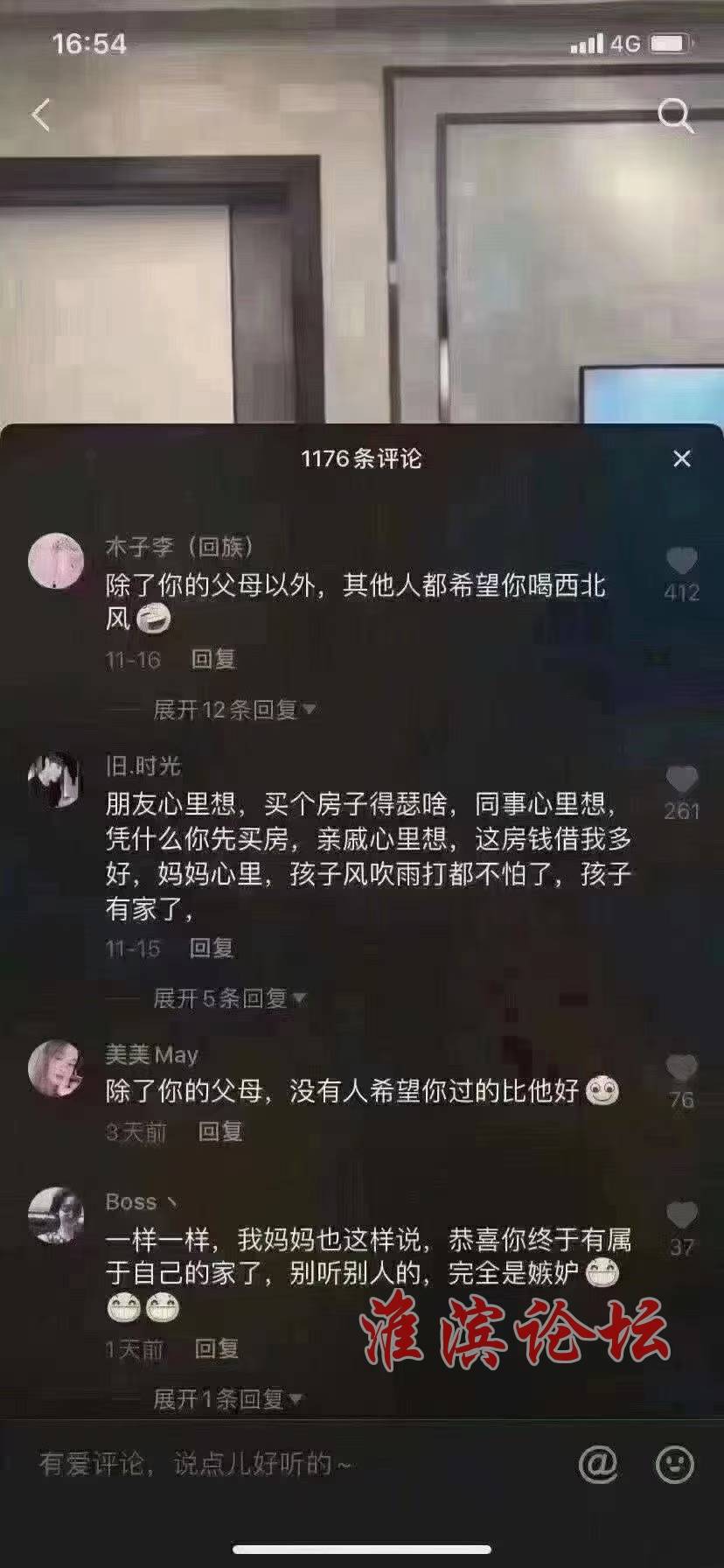Tap the 有爱评论 comment input field
Viewport: 724px width, 1568px height.
(x=289, y=1464)
